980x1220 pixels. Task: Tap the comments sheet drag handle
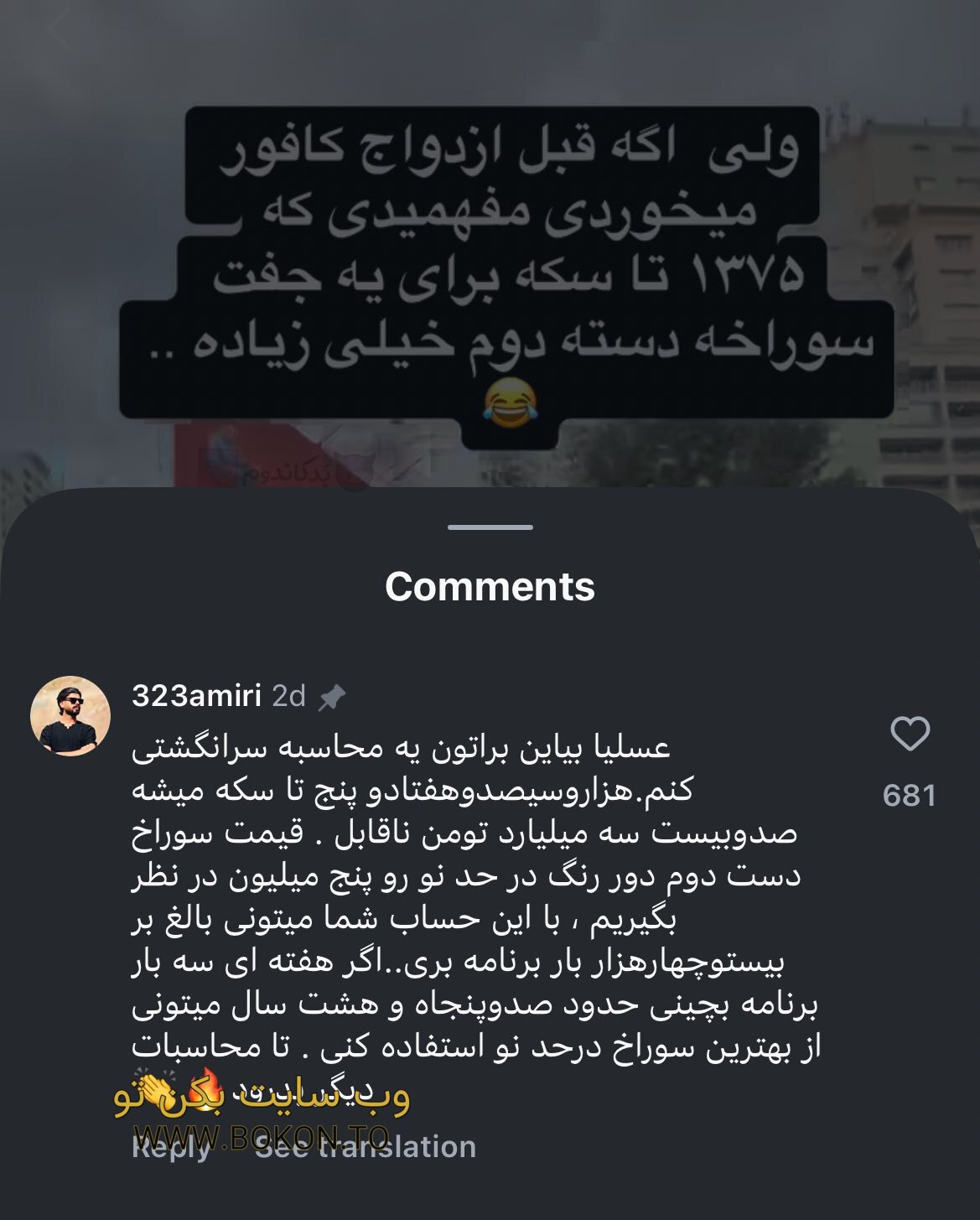click(x=490, y=527)
